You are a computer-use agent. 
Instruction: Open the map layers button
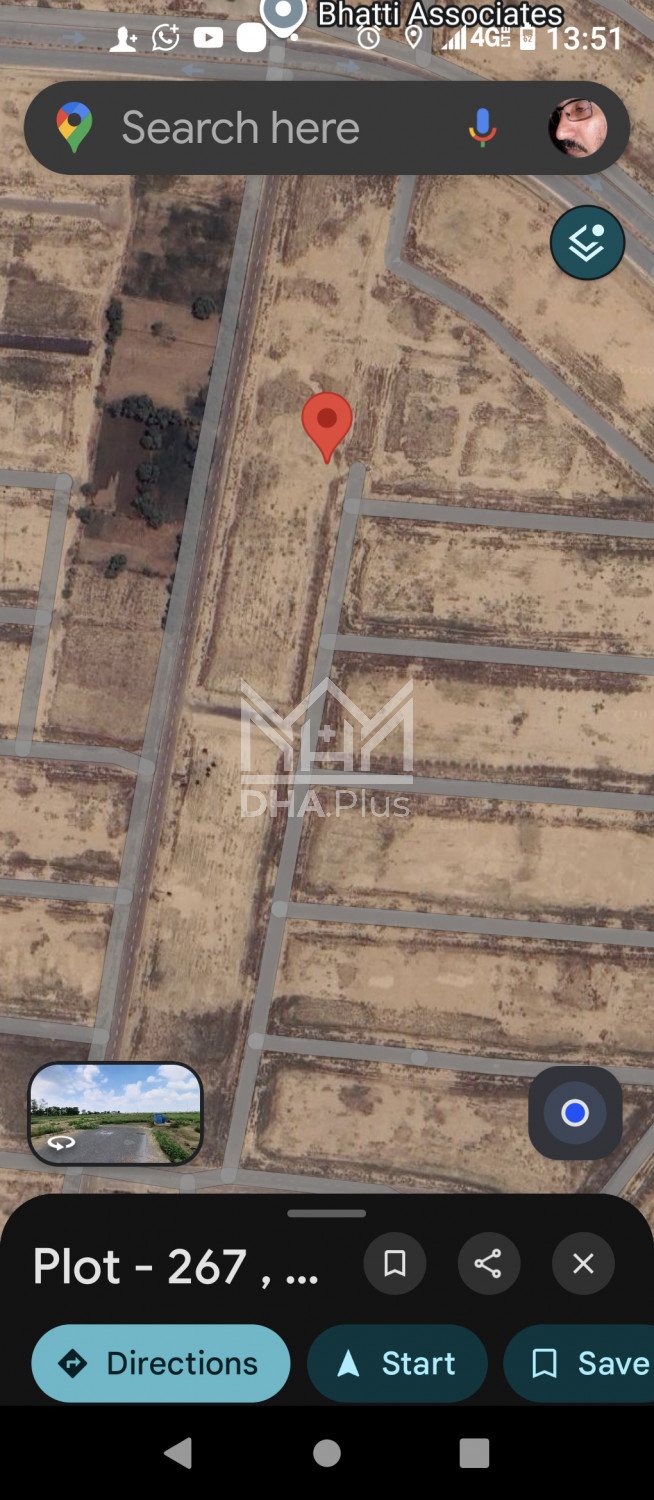point(587,243)
